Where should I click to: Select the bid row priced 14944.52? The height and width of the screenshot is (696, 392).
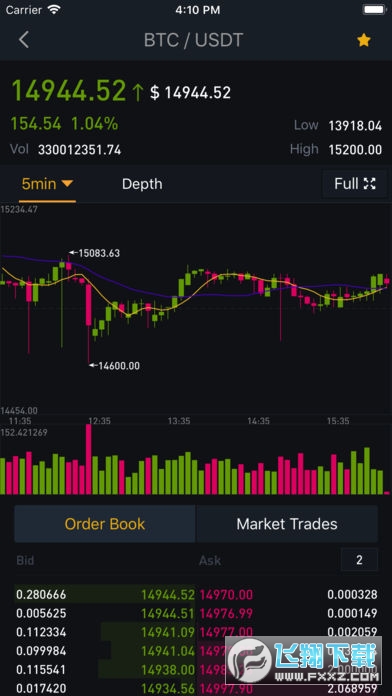[x=105, y=594]
